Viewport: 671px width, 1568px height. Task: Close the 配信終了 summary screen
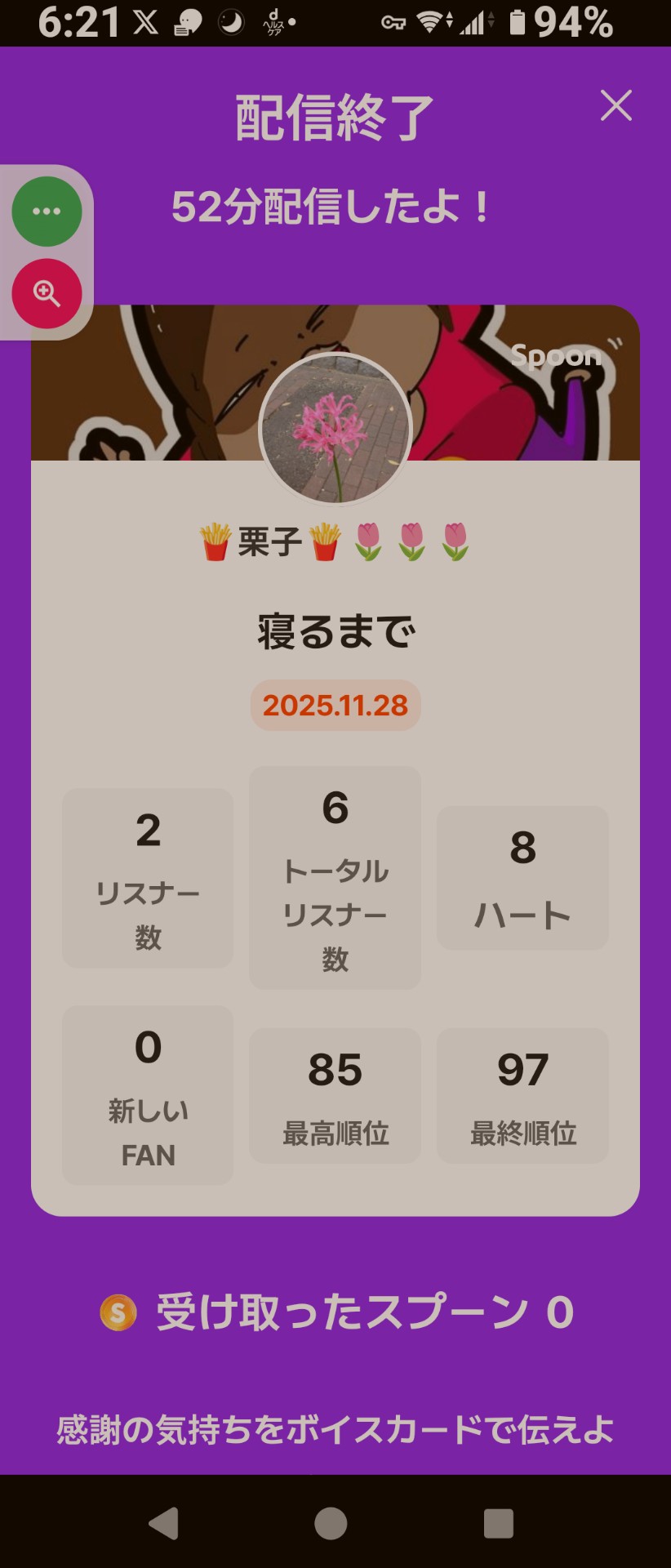click(616, 106)
